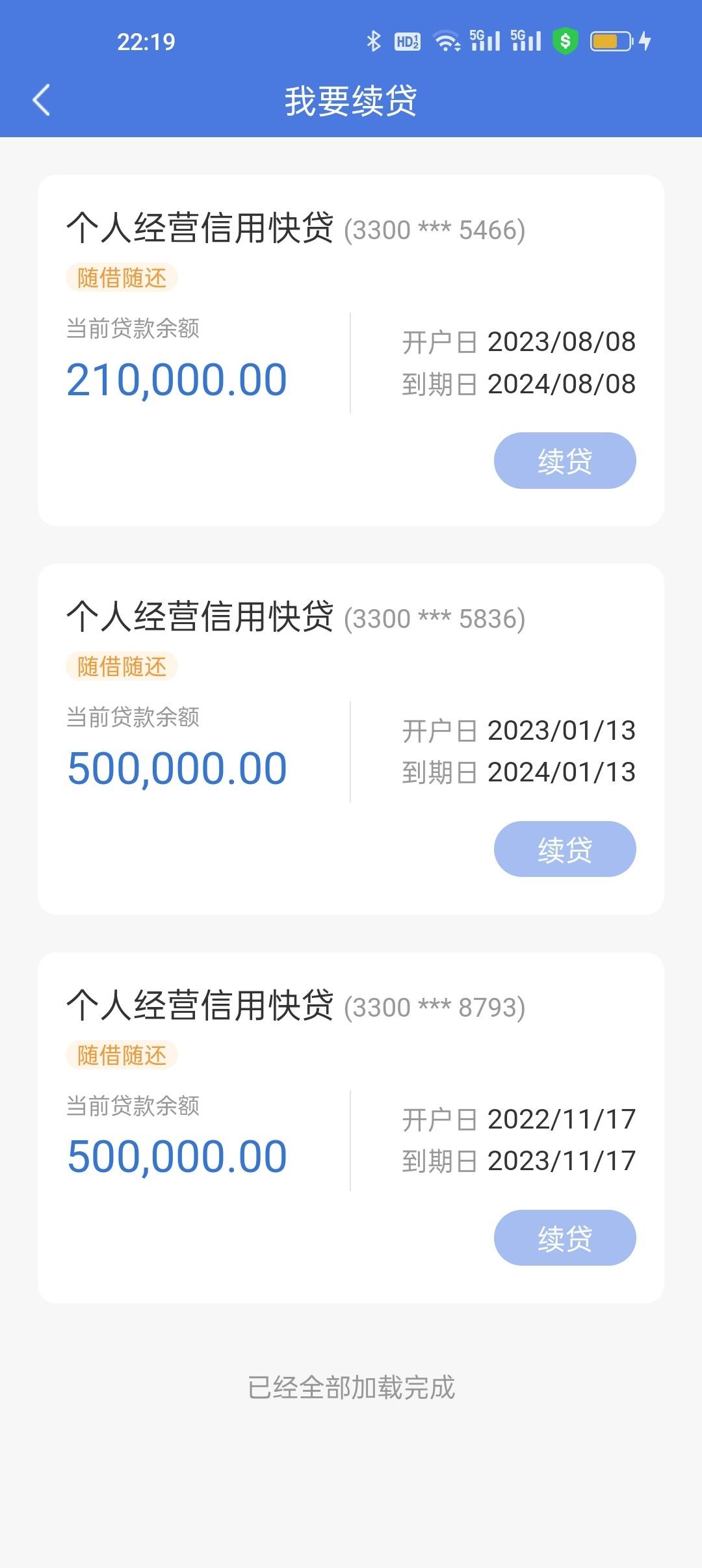Viewport: 702px width, 1568px height.
Task: Select 续贷 on loan account 8793
Action: click(565, 1238)
